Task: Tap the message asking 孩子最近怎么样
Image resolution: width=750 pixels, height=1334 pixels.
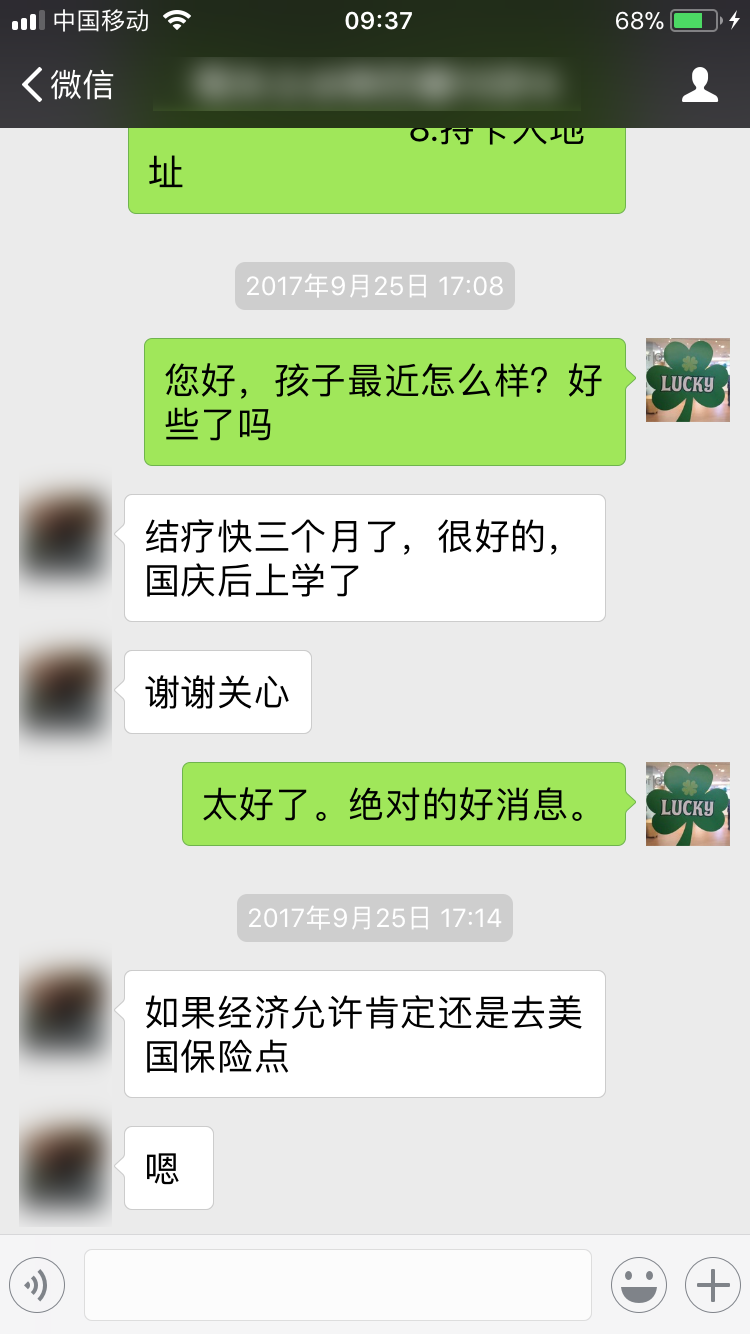Action: pyautogui.click(x=384, y=400)
